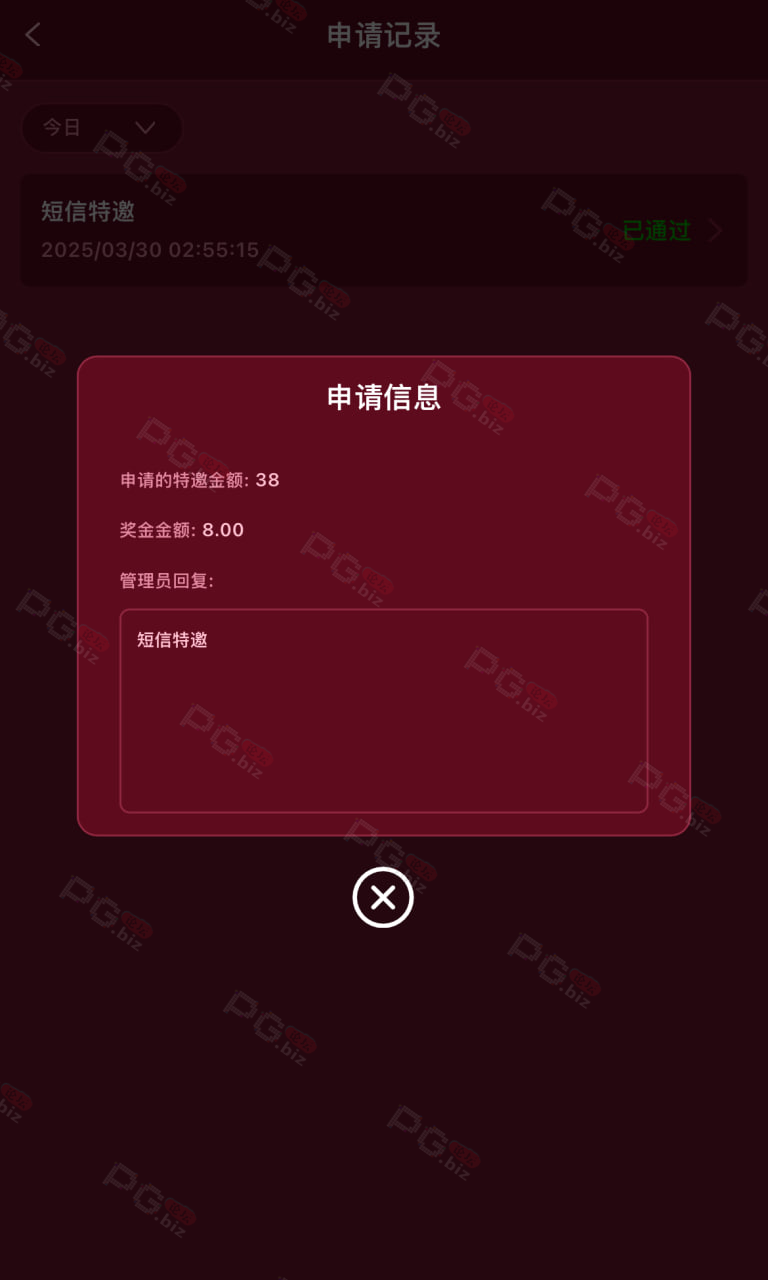
Task: Open the 短信特邀 application record
Action: pyautogui.click(x=384, y=230)
